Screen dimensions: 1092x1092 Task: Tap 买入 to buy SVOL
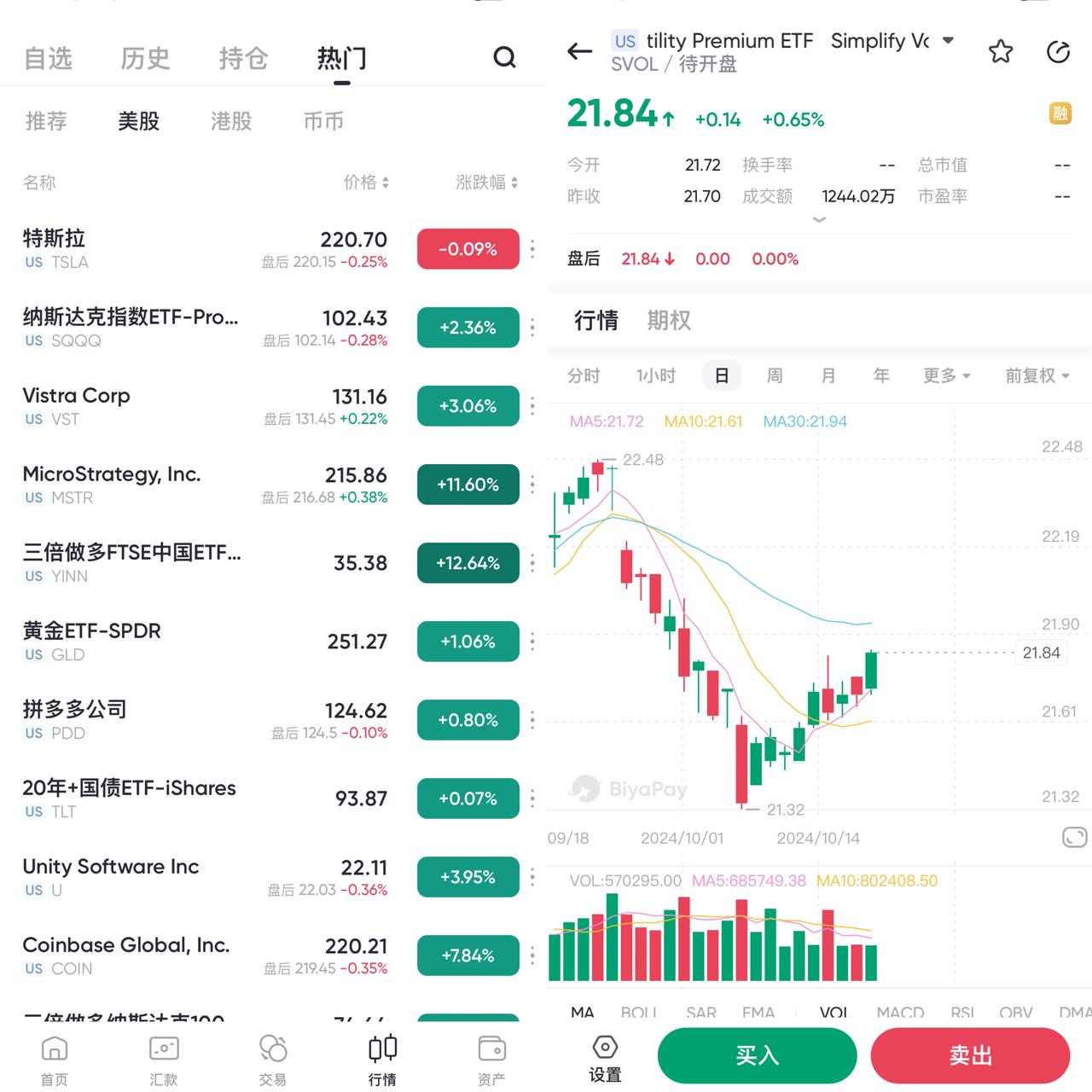coord(757,1055)
